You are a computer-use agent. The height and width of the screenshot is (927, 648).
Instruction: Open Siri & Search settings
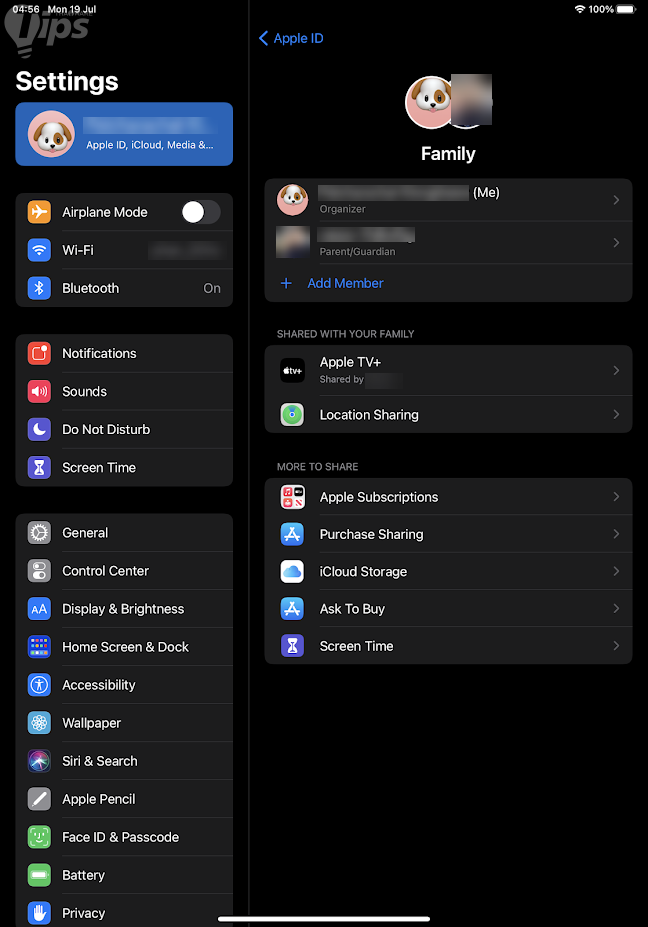coord(124,761)
